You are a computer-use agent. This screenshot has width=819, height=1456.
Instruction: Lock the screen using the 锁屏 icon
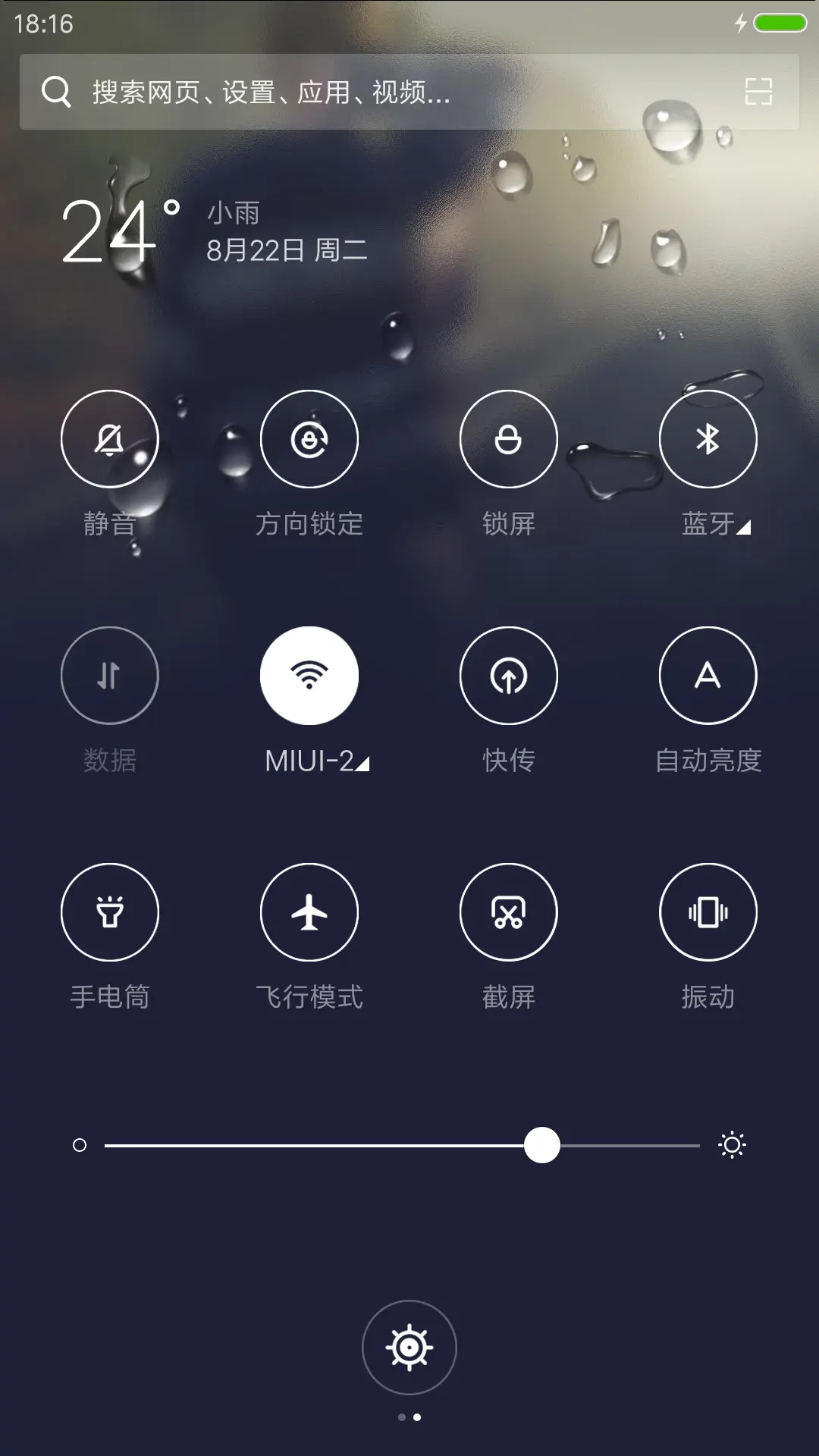(509, 438)
